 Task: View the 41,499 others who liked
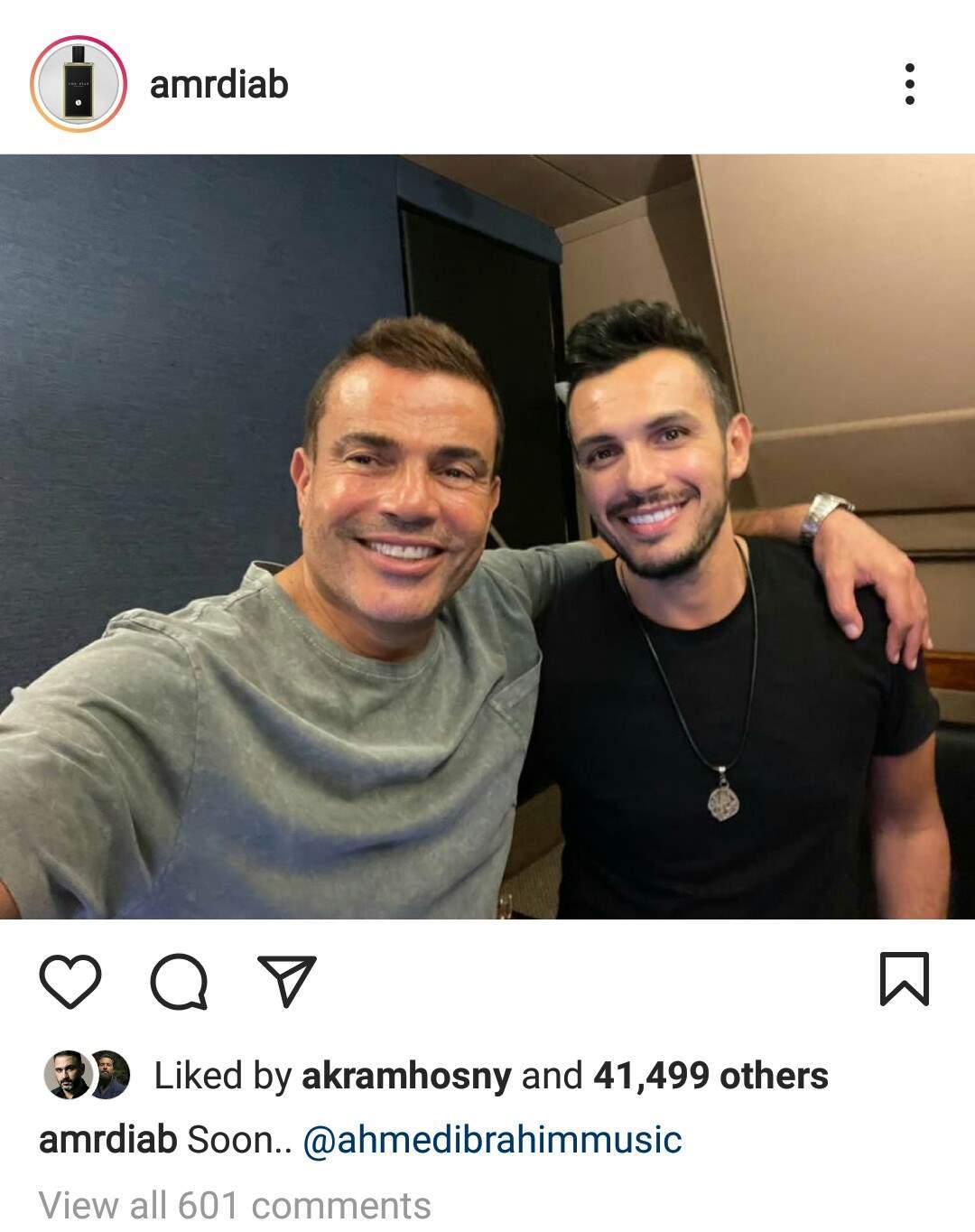(x=710, y=1076)
